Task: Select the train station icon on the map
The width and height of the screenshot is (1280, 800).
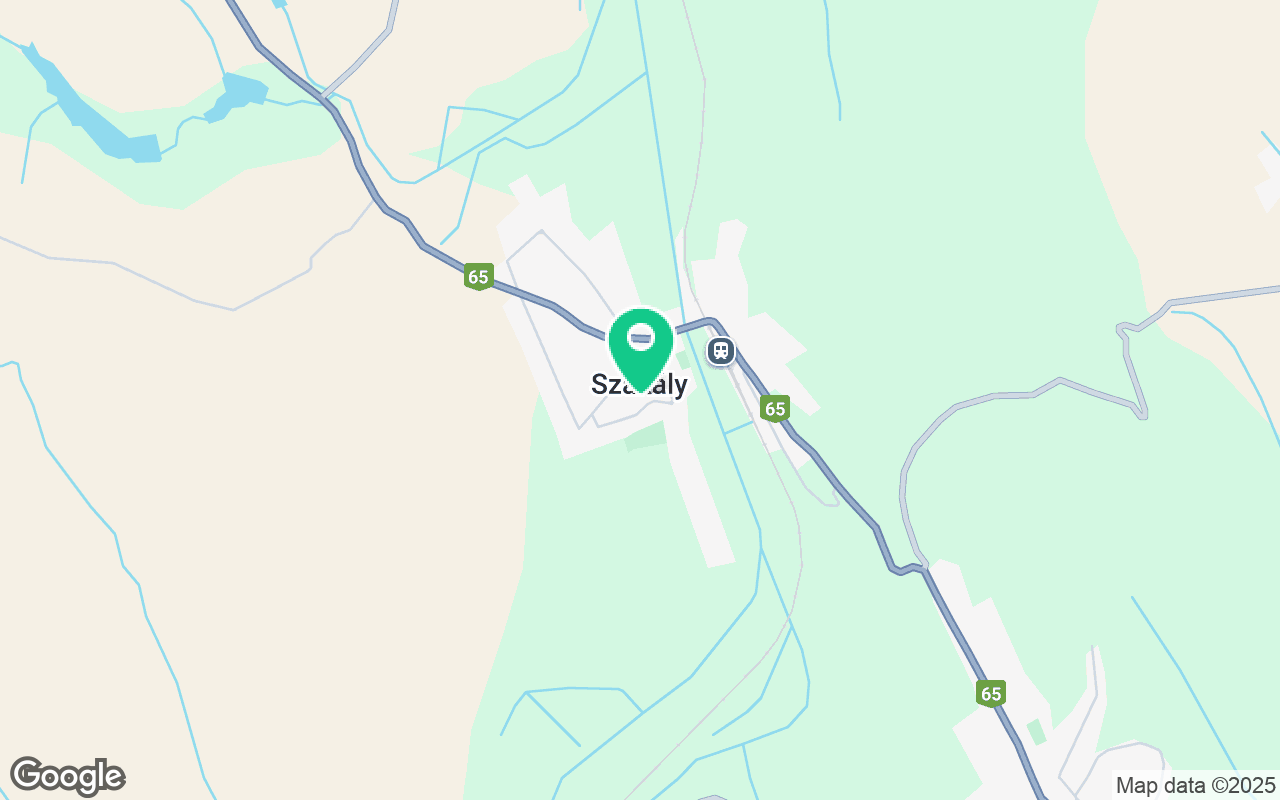Action: coord(721,351)
